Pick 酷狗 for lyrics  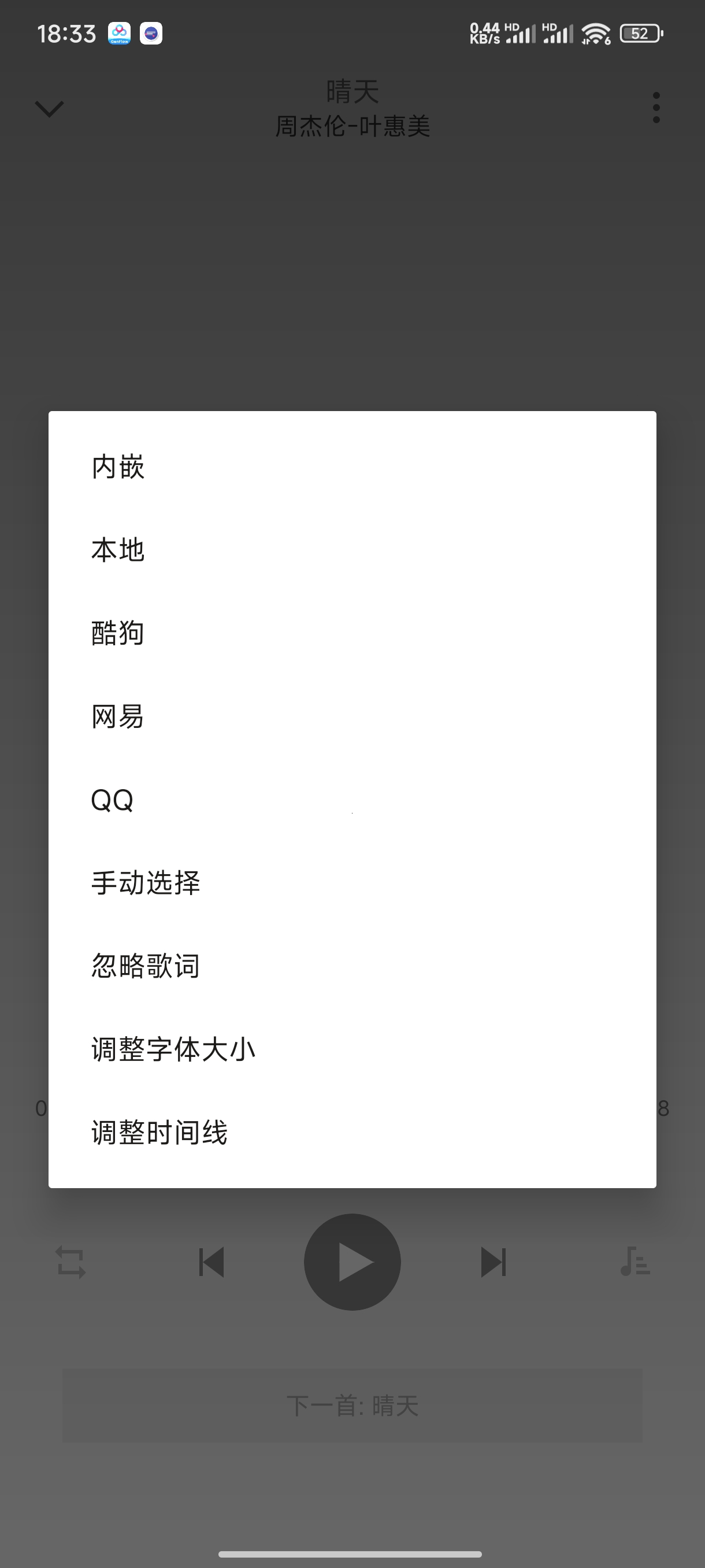[352, 634]
